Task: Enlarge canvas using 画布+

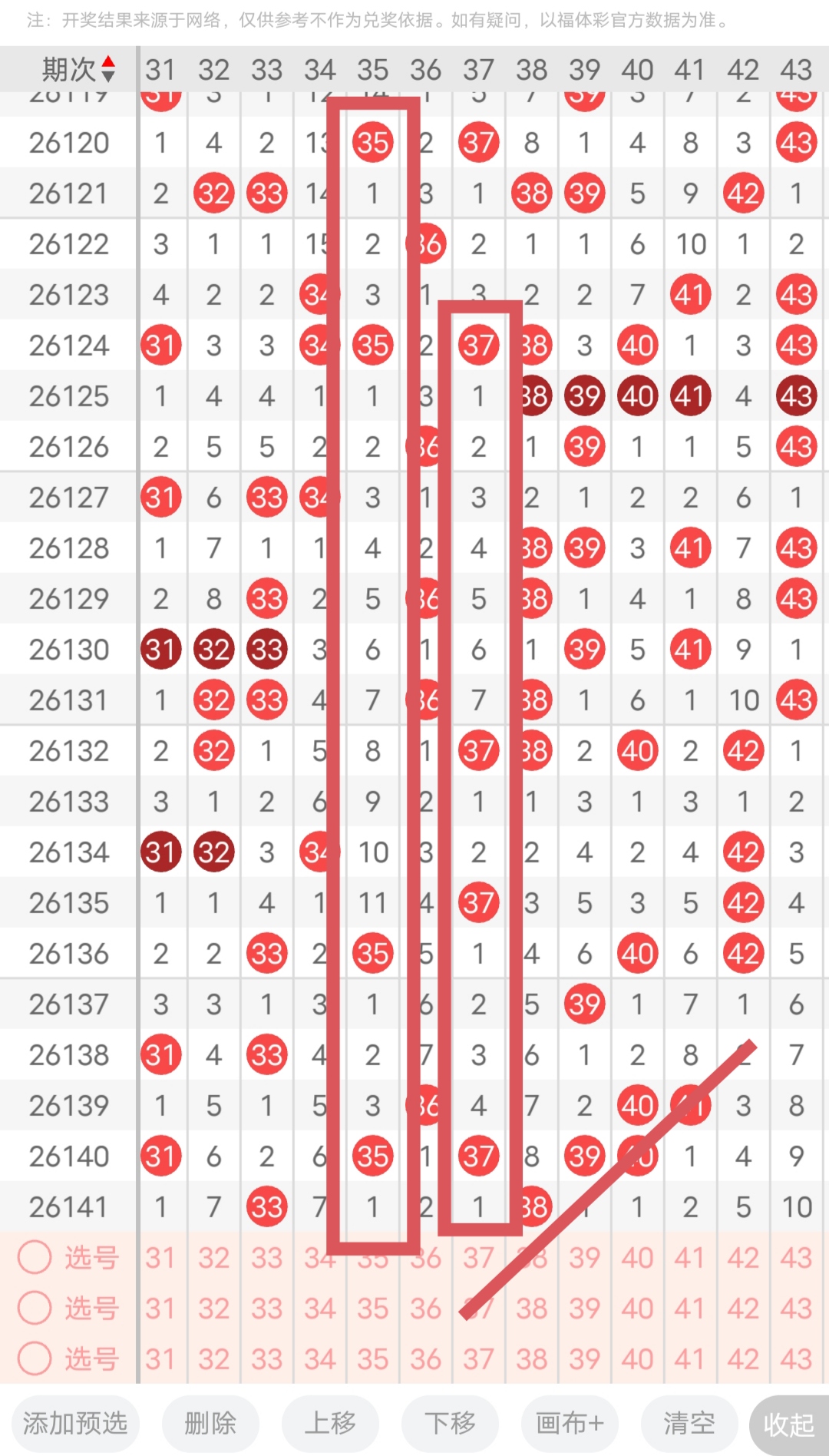Action: click(570, 1424)
